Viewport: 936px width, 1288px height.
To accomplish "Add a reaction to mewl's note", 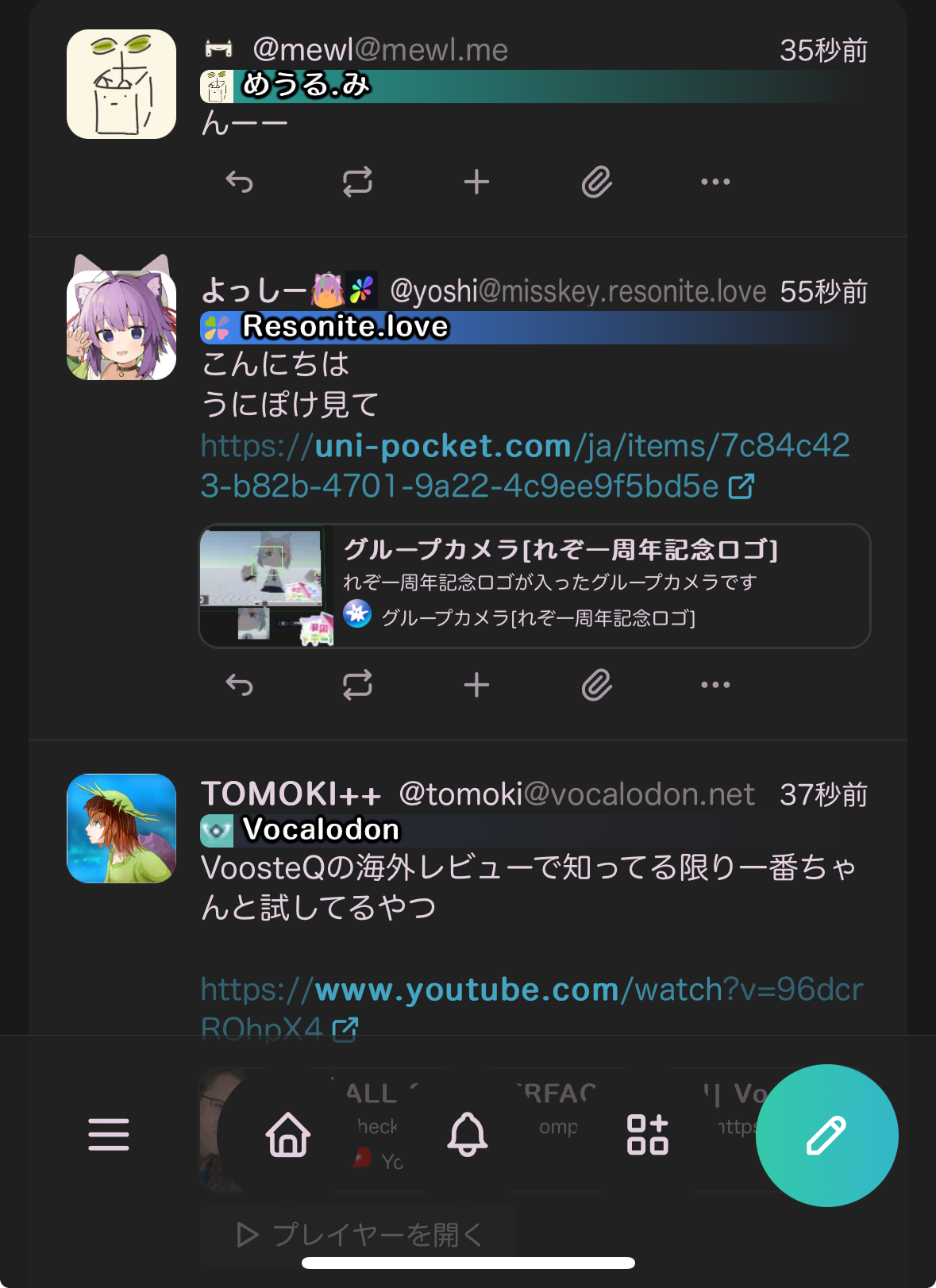I will tap(476, 183).
